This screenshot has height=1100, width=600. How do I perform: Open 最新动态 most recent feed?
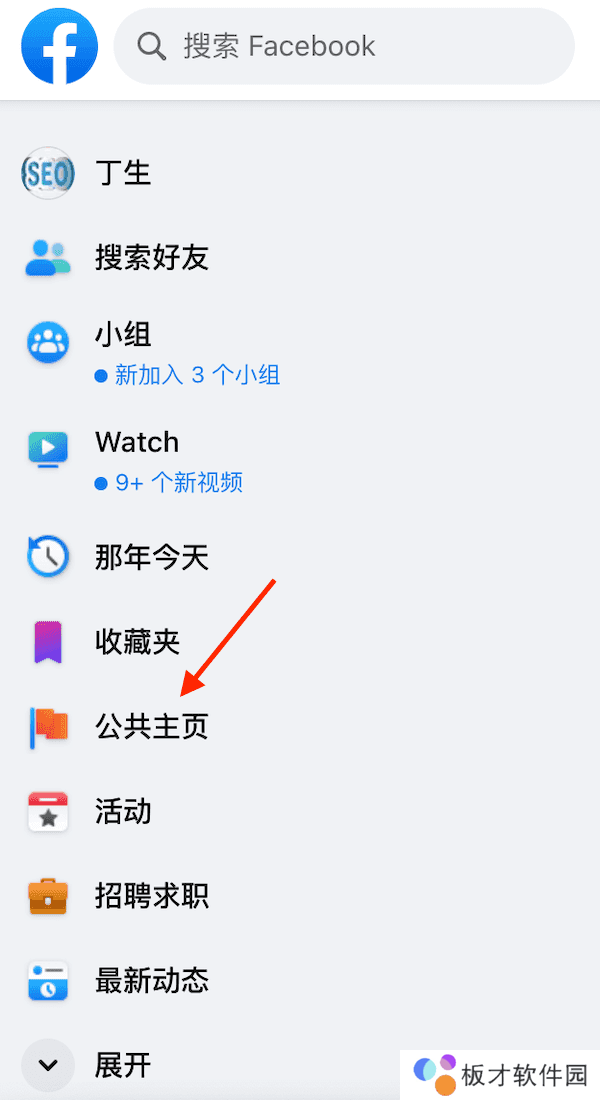150,980
